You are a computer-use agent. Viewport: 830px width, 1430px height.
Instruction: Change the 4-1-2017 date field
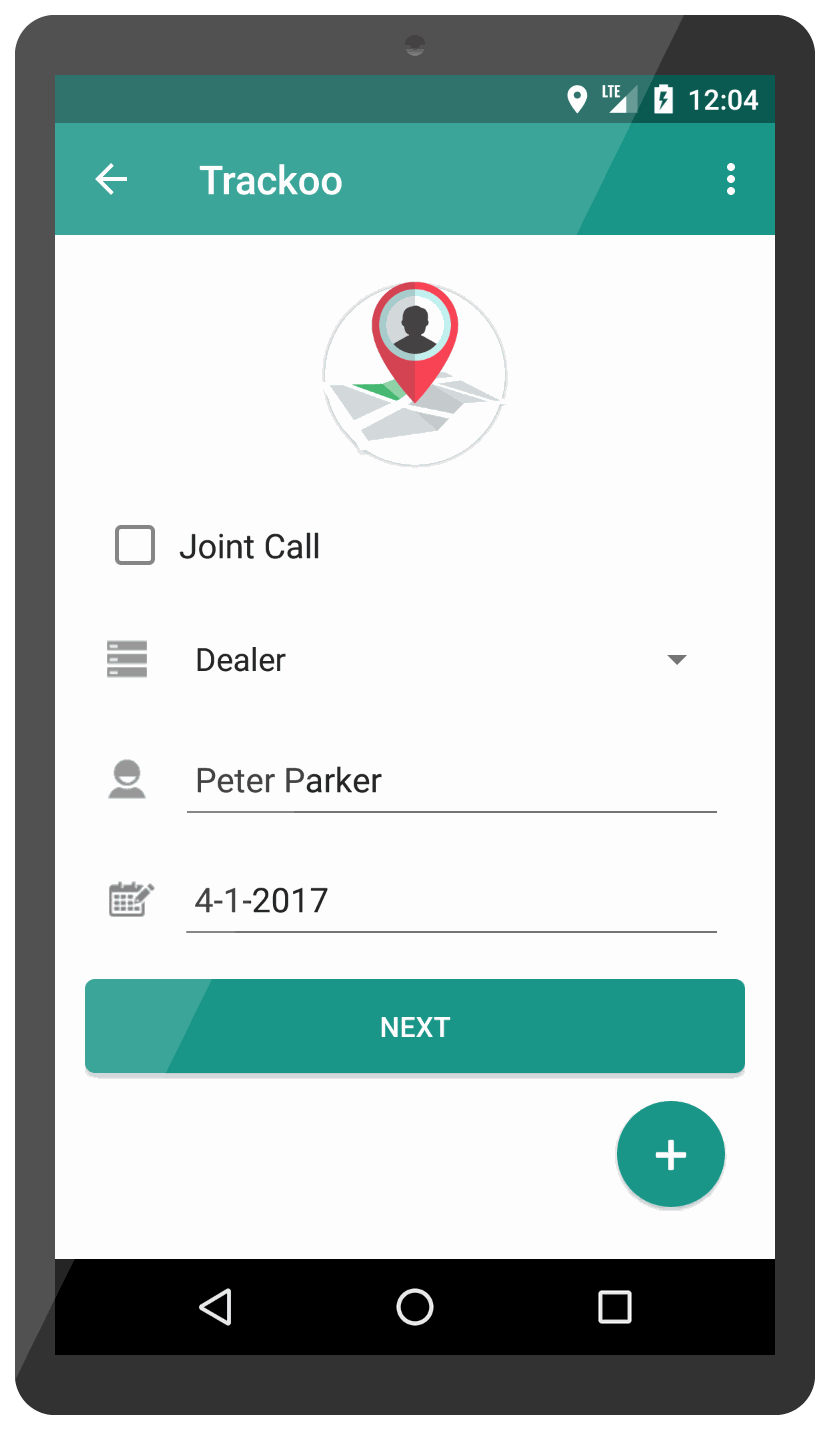[x=452, y=901]
